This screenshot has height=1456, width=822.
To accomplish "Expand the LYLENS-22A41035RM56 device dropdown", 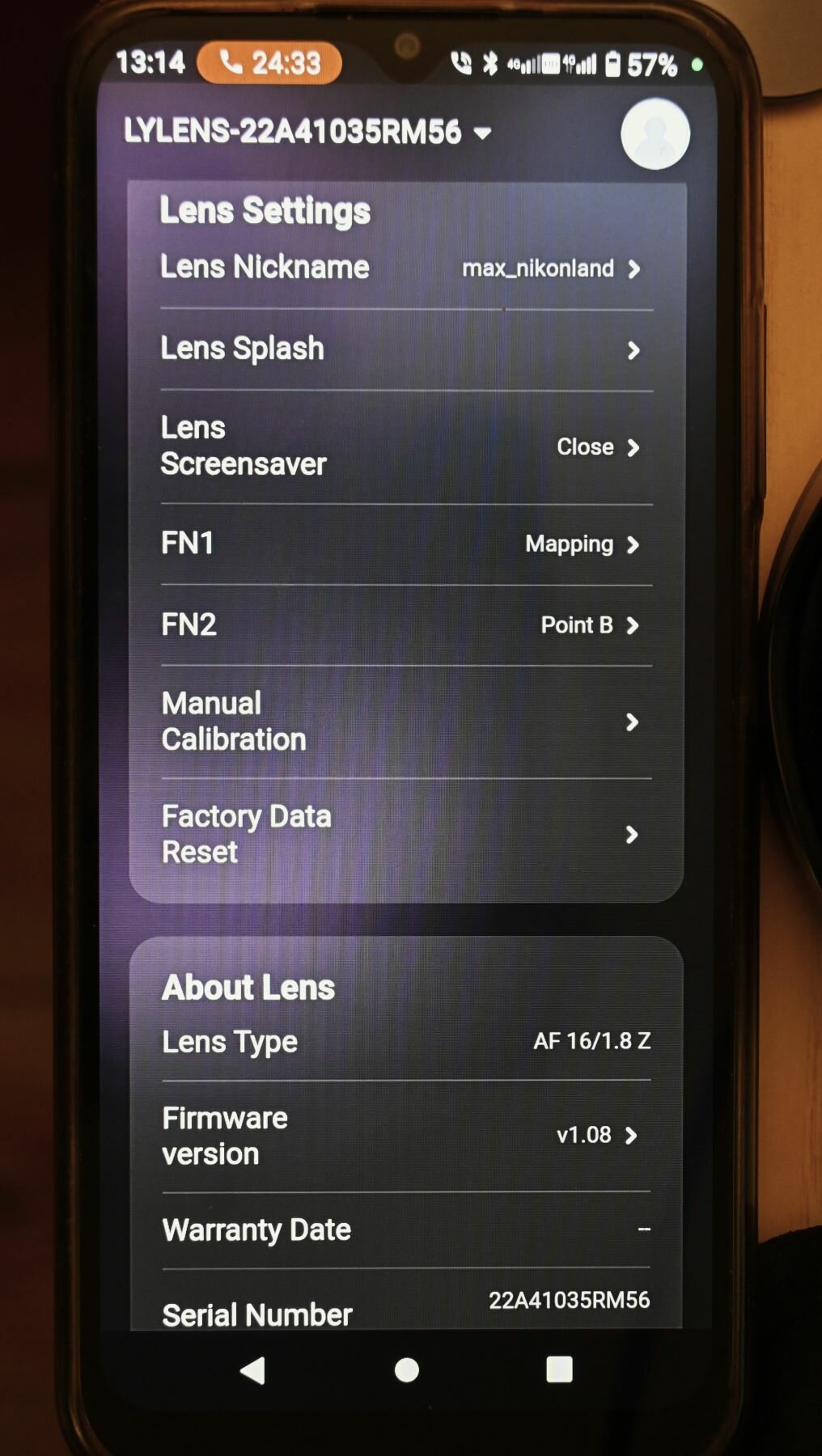I will coord(307,132).
